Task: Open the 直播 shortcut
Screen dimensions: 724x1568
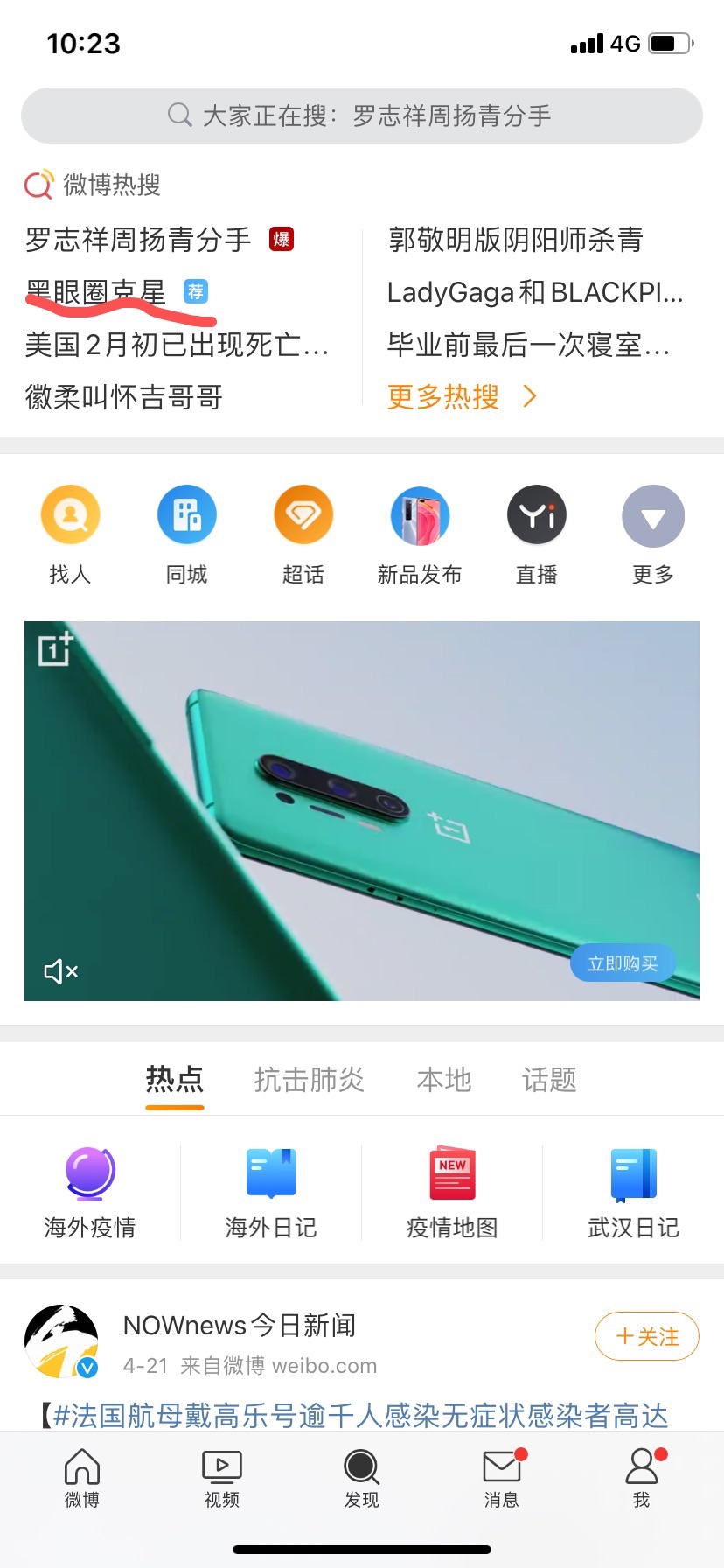Action: (537, 535)
